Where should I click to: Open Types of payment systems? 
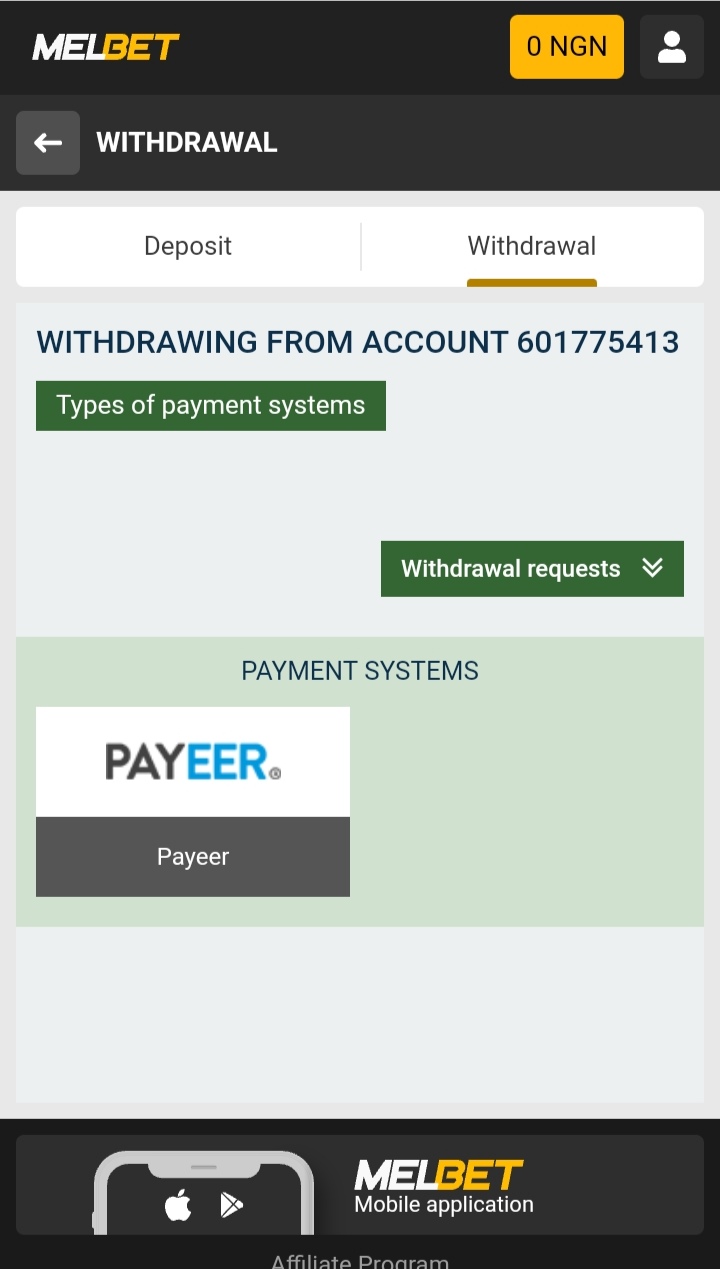[x=211, y=406]
